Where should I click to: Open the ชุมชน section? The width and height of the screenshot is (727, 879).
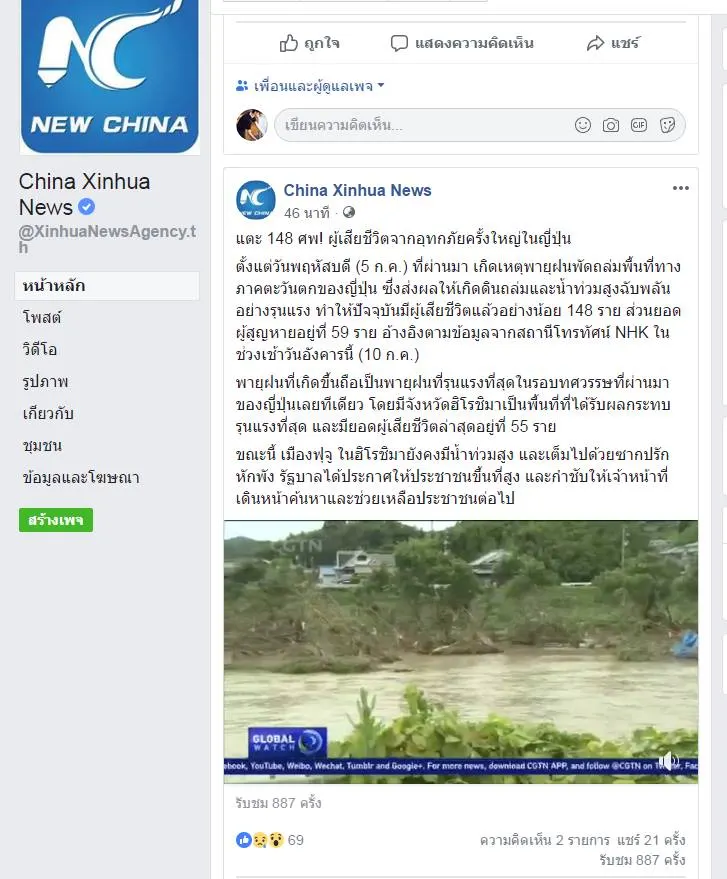(x=42, y=445)
